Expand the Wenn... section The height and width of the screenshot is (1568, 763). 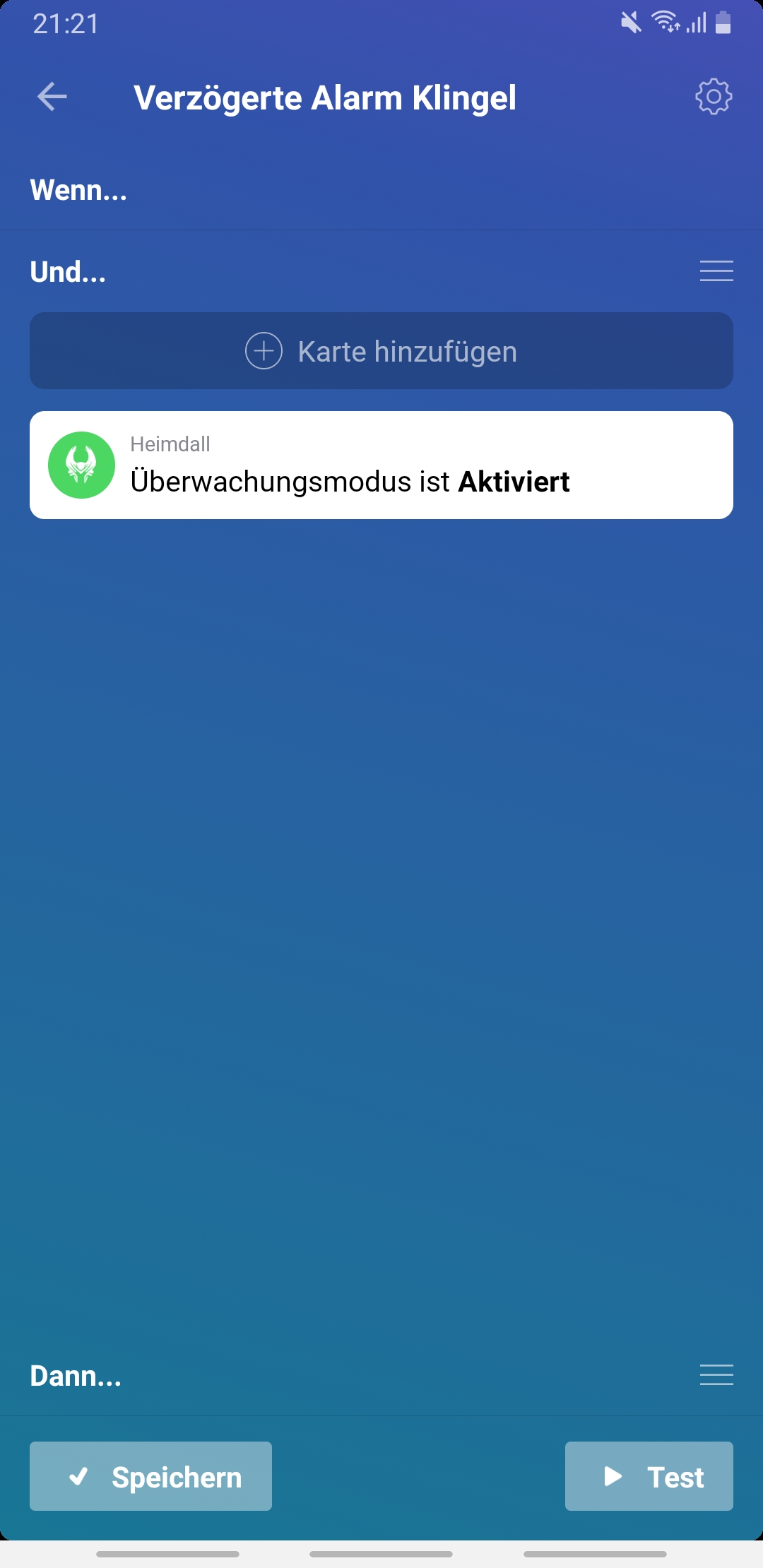pos(78,191)
